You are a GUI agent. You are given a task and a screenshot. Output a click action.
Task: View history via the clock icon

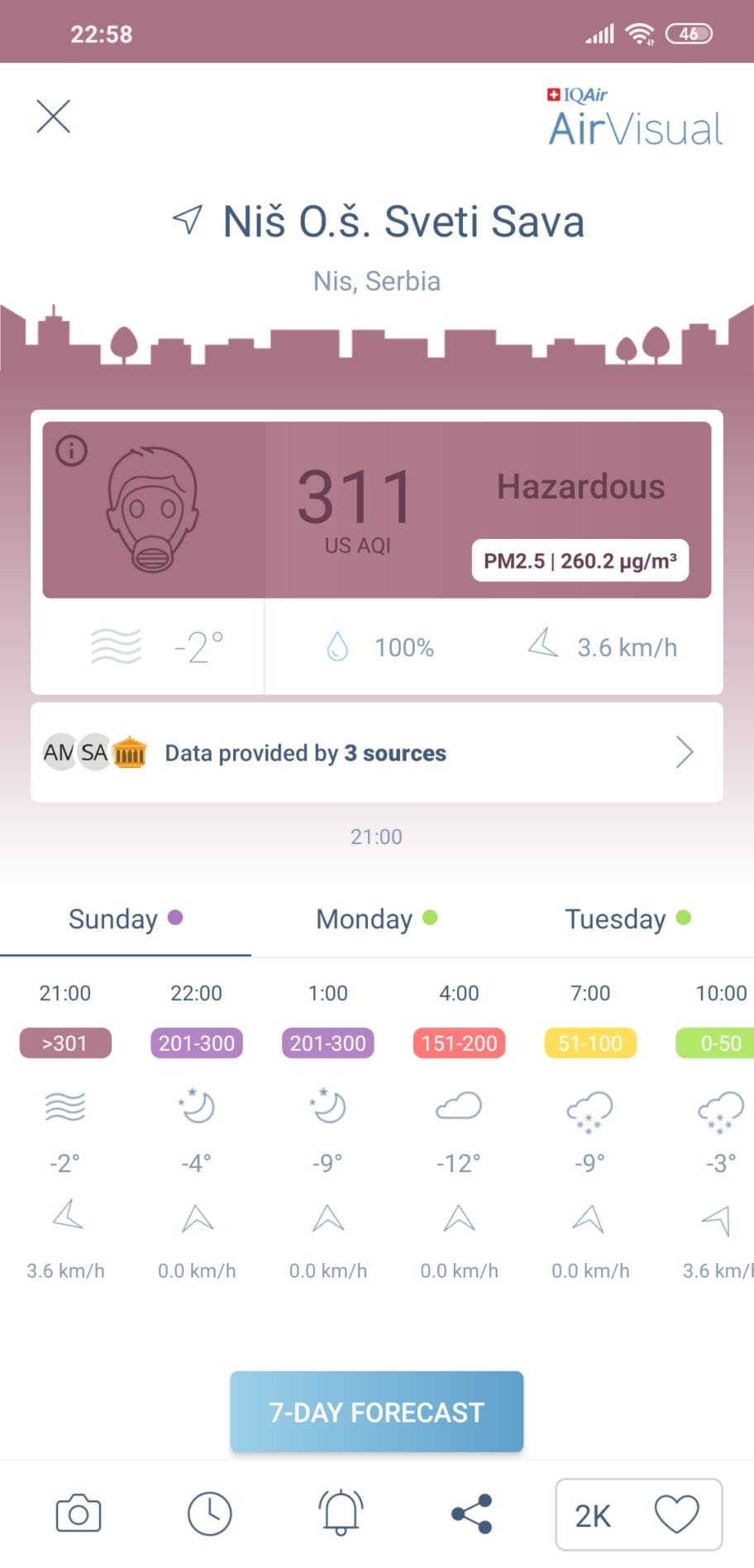pos(210,1513)
